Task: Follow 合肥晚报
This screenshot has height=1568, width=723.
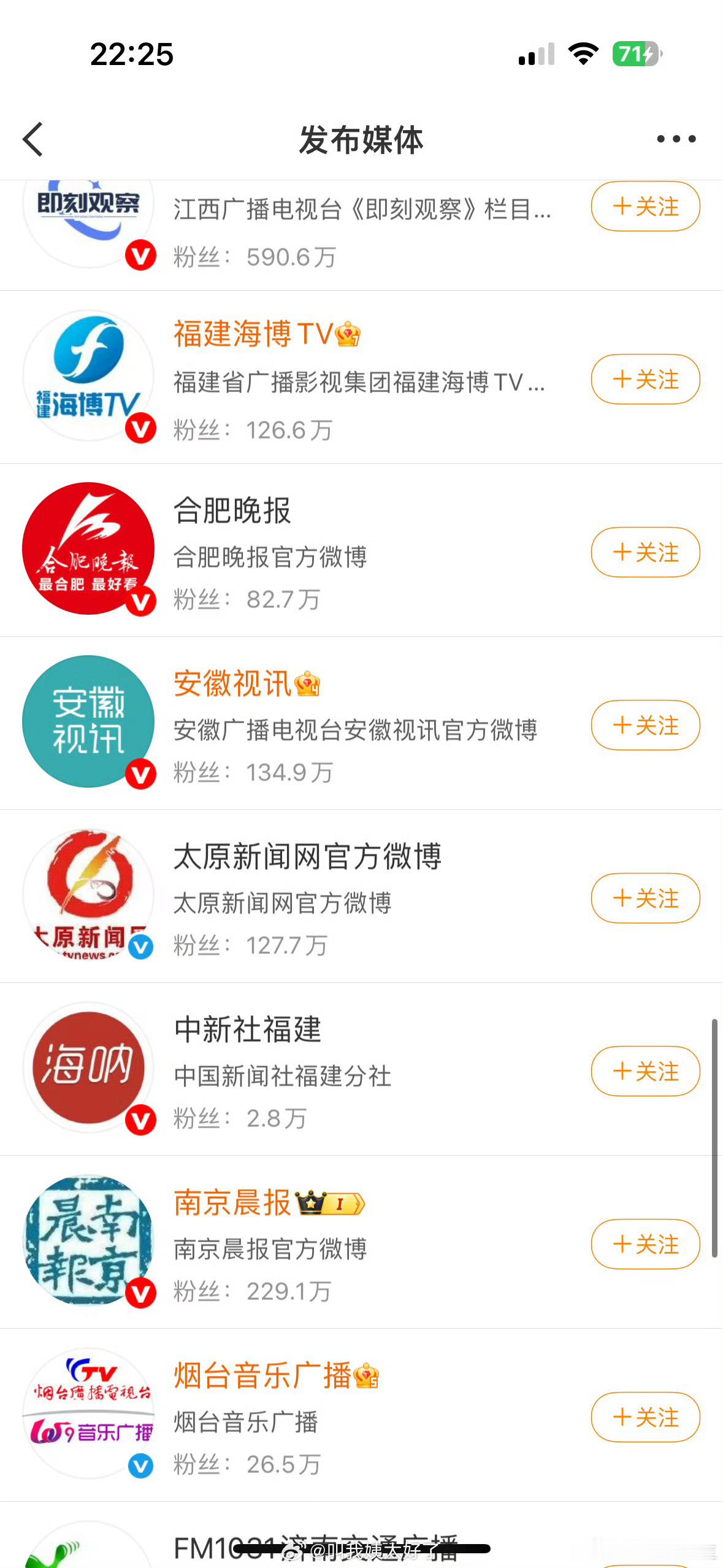Action: coord(645,552)
